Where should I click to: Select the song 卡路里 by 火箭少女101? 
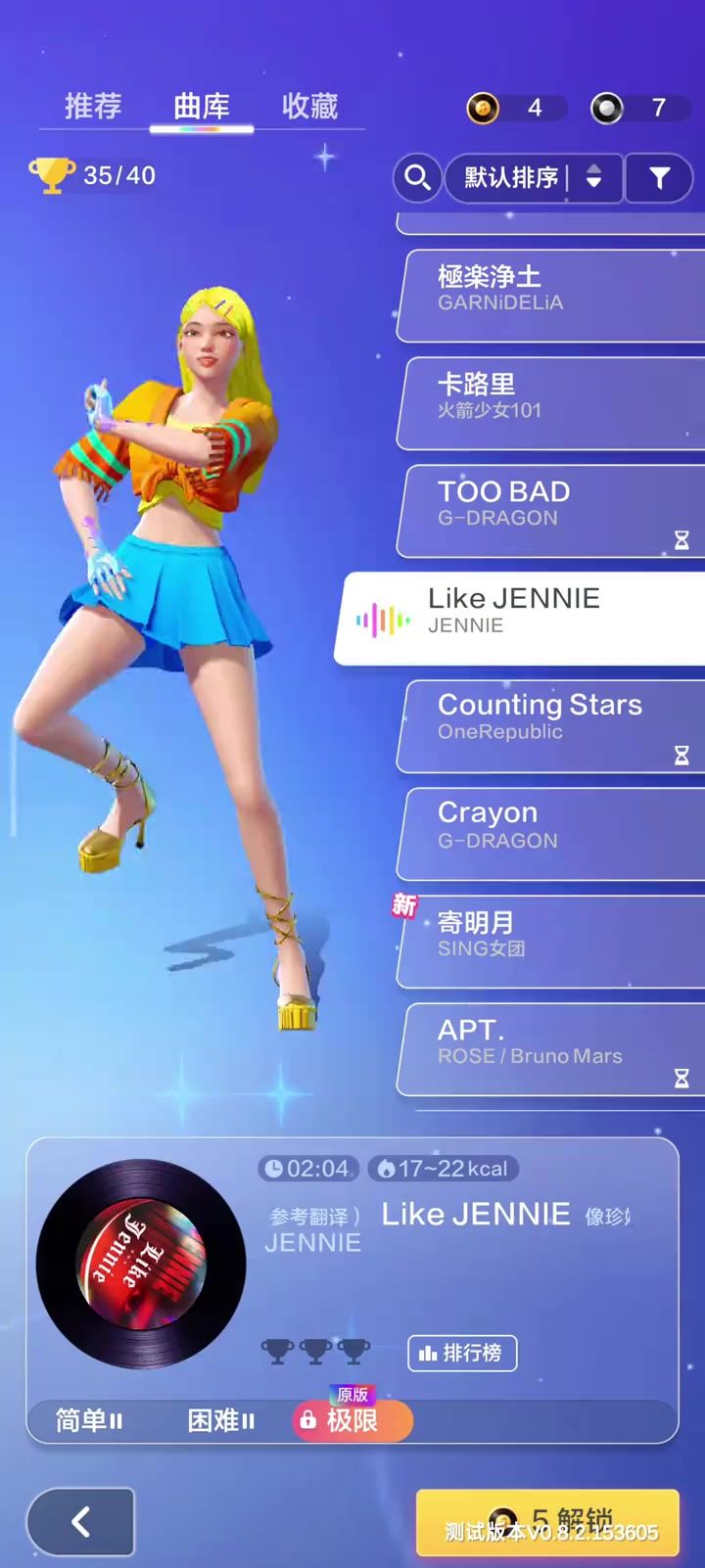point(551,403)
